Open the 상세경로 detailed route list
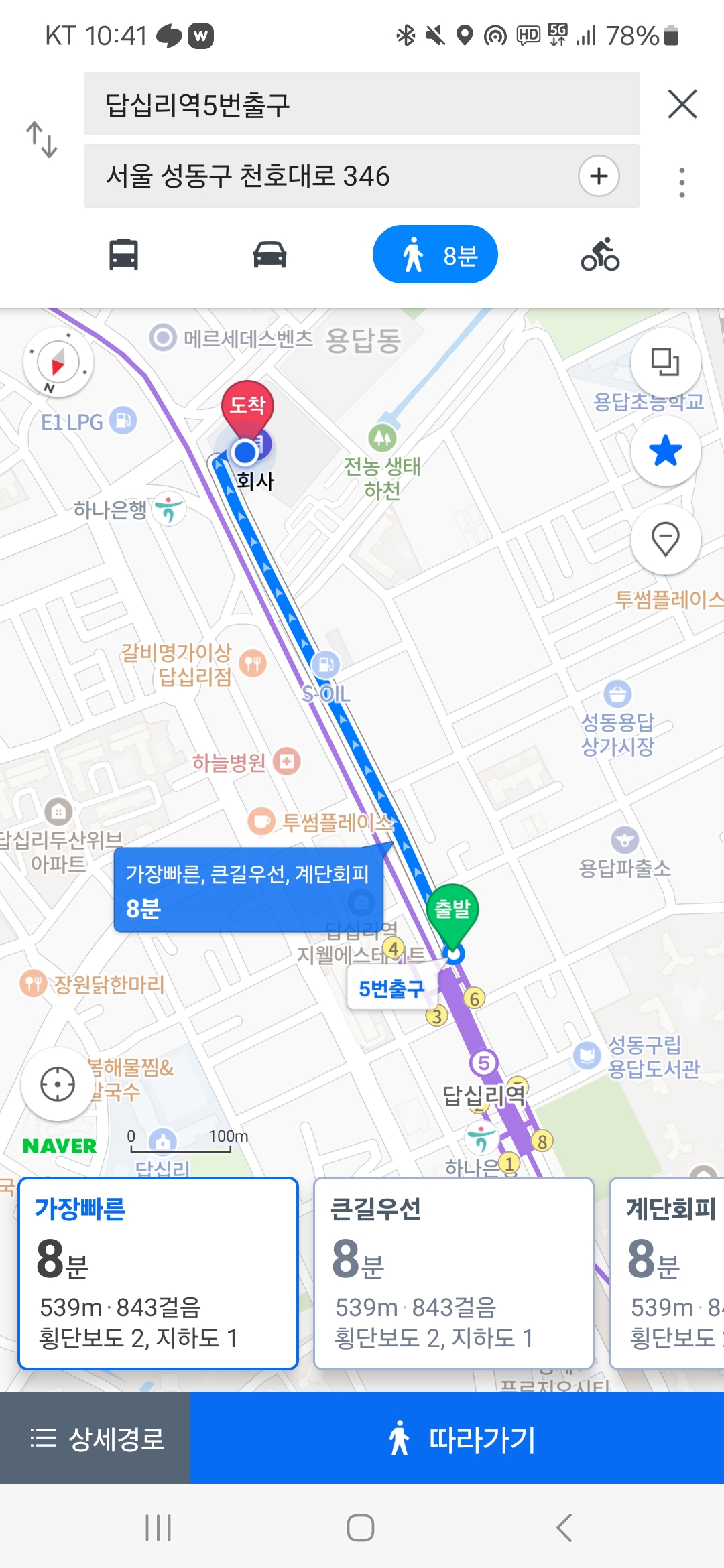Screen dimensions: 724x1568 pos(95,1438)
